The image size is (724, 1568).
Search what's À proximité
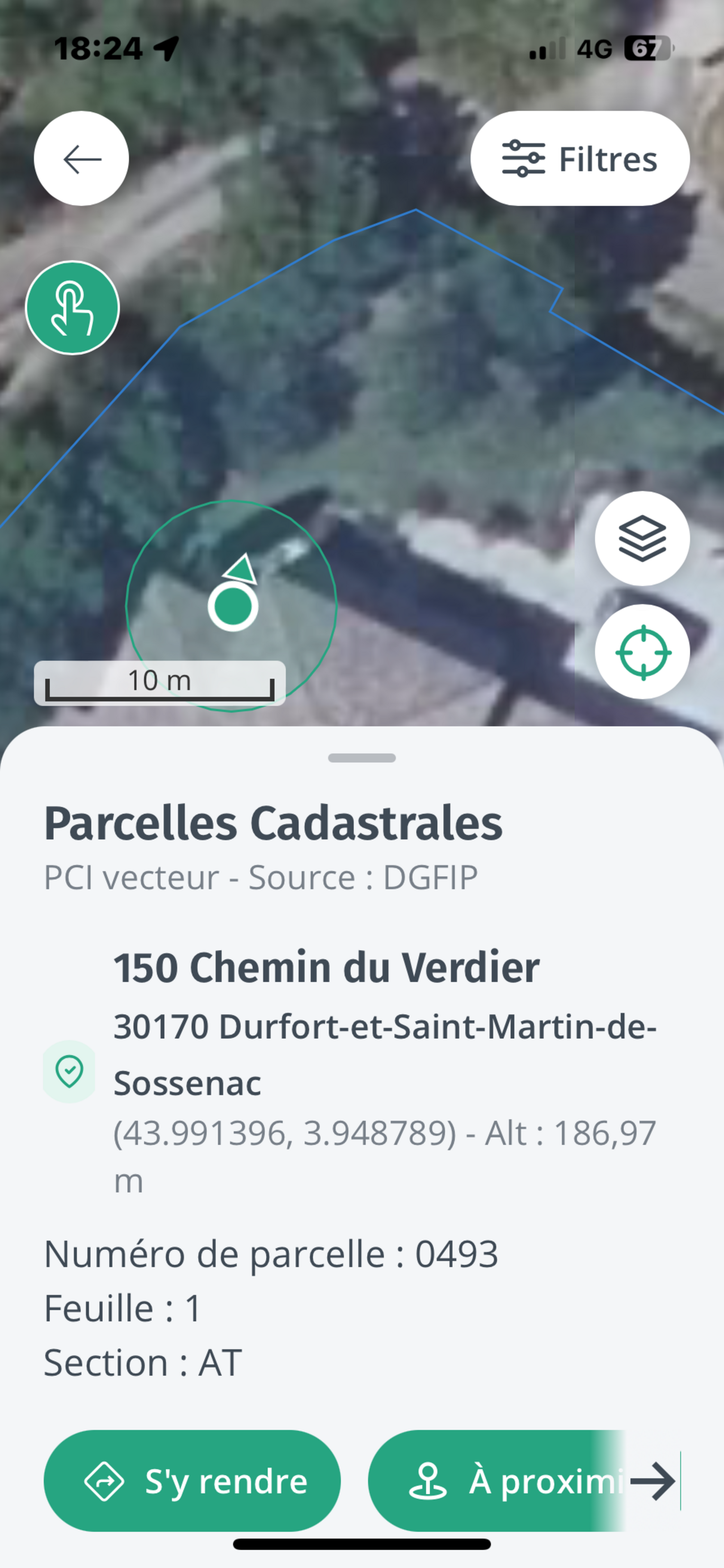tap(496, 1480)
